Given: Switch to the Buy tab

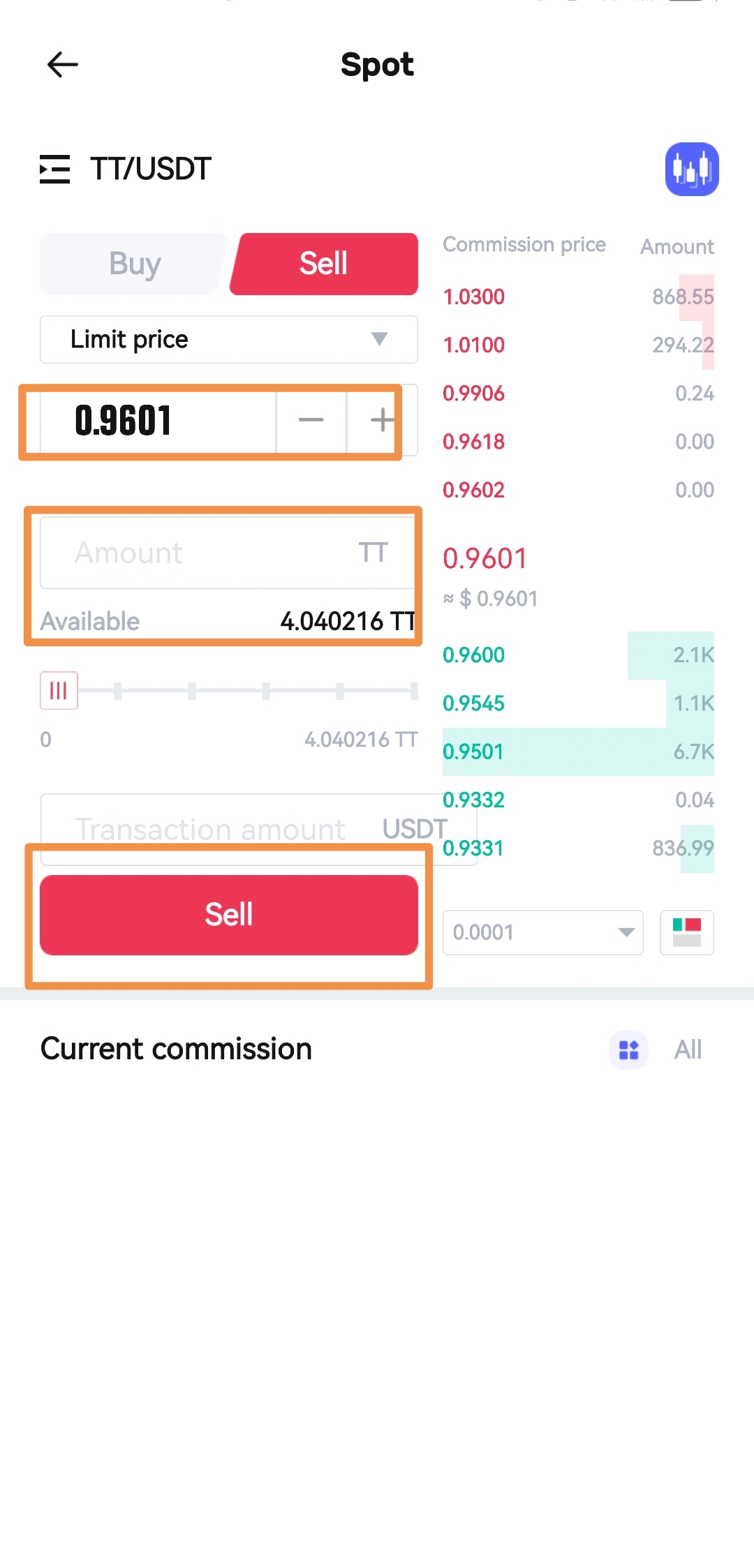Looking at the screenshot, I should [135, 264].
